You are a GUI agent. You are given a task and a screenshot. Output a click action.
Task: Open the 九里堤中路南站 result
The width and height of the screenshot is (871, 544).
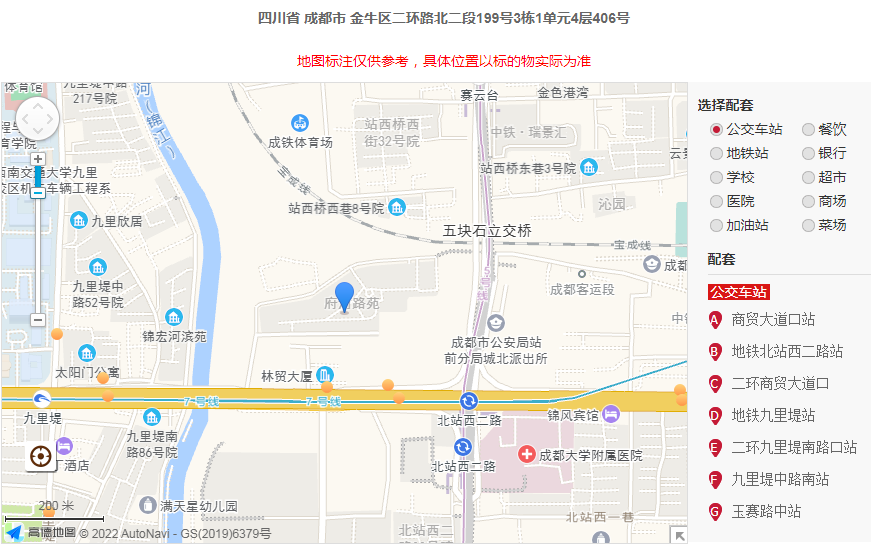(x=780, y=480)
